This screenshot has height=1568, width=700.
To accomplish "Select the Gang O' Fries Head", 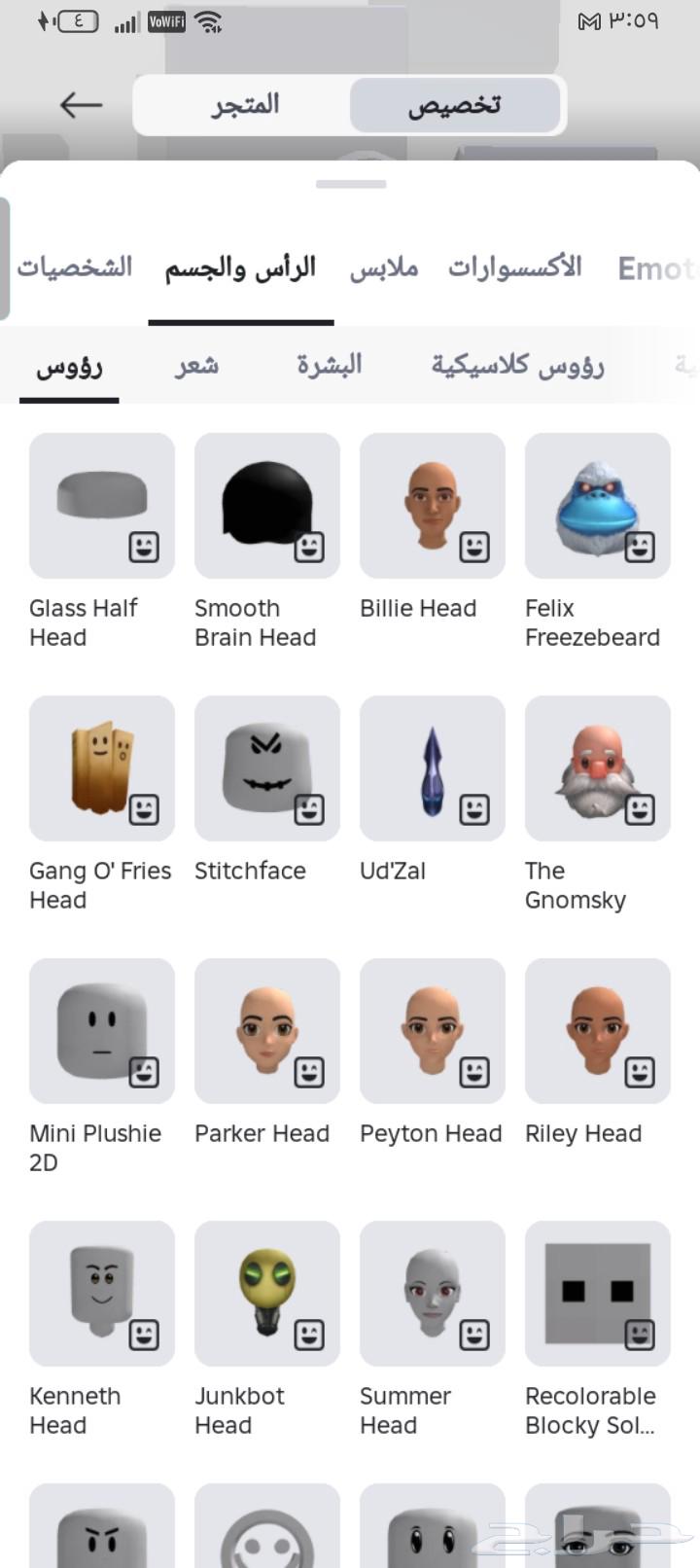I will (x=102, y=768).
